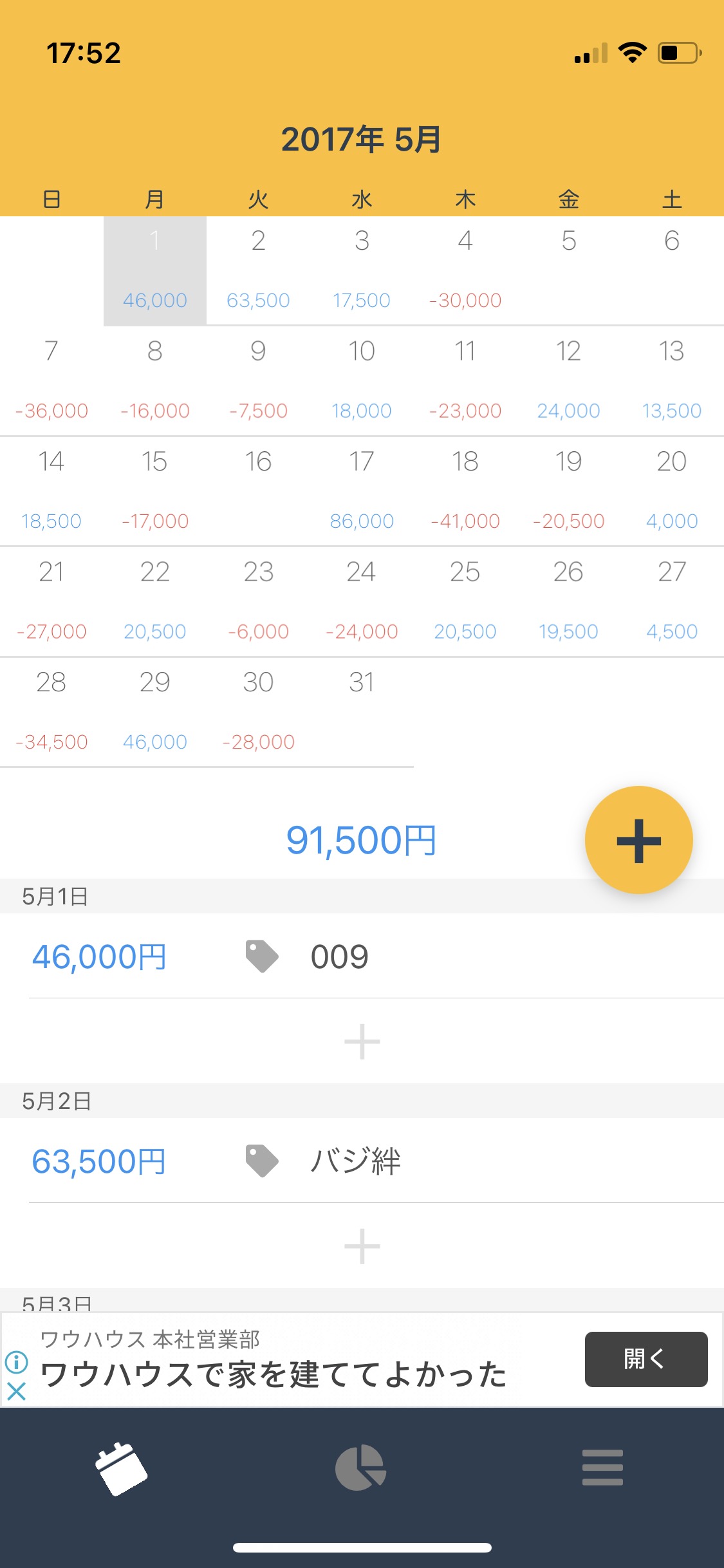Tap the yellow floating add button
The width and height of the screenshot is (724, 1568).
point(638,840)
